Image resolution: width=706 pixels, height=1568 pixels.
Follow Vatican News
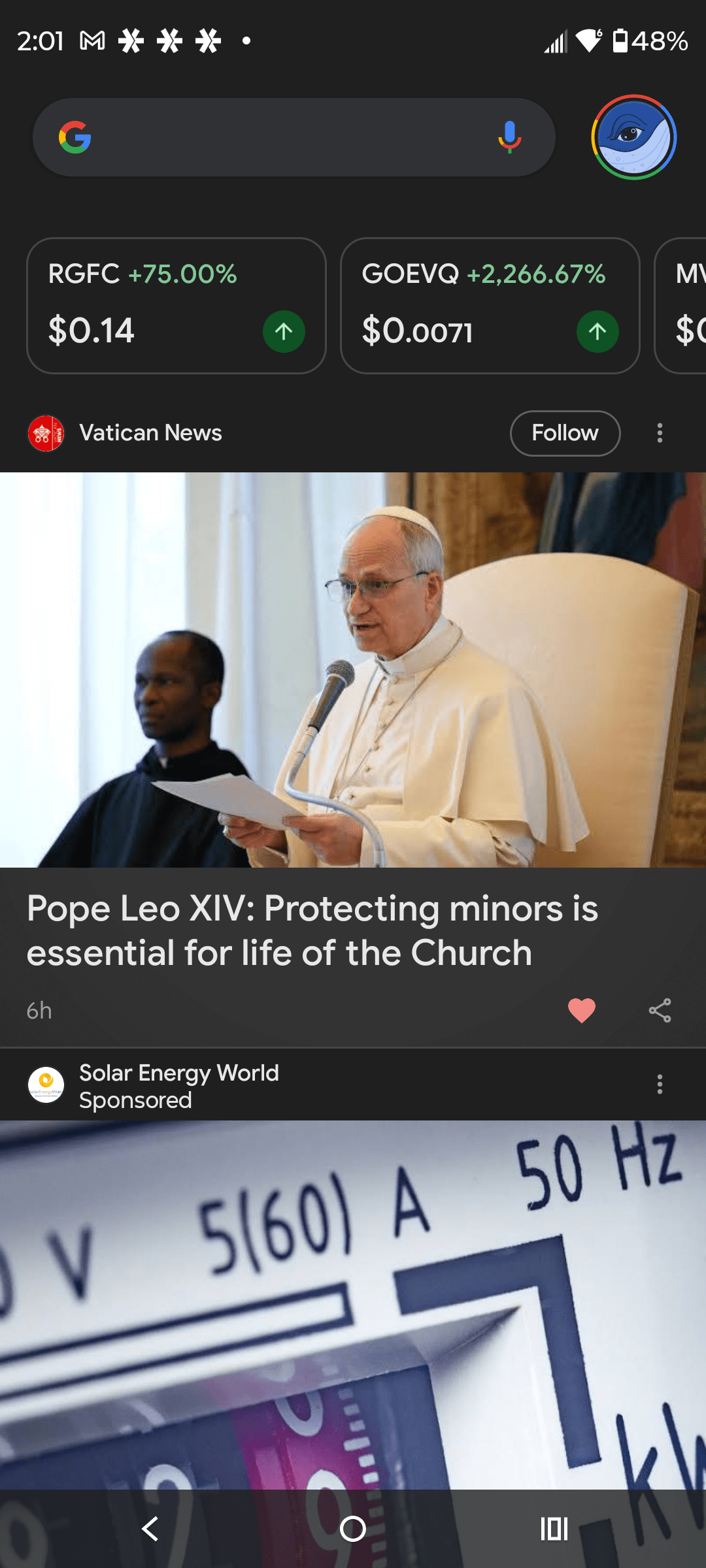565,433
